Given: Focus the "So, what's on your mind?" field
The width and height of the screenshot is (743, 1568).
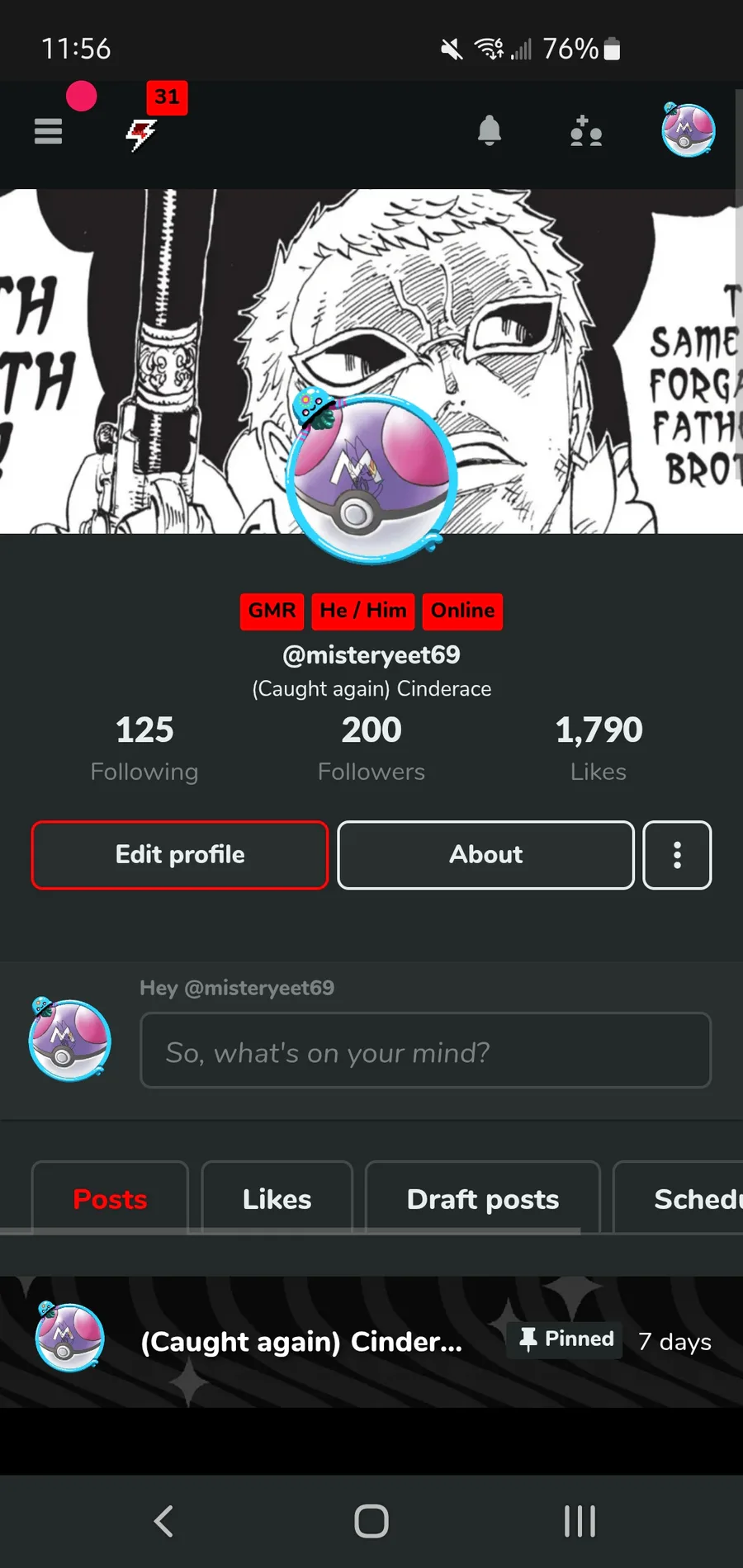Looking at the screenshot, I should (x=425, y=1051).
